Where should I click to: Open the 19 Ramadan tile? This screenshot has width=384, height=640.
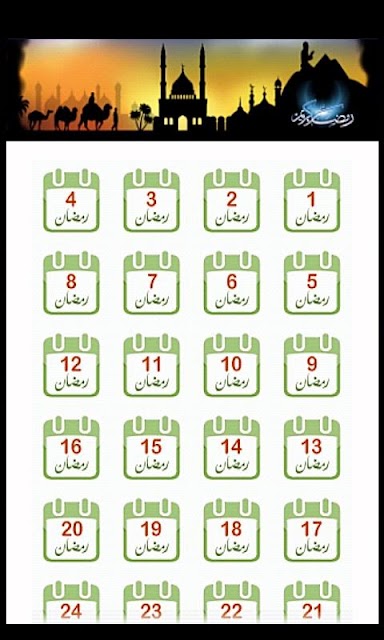151,530
